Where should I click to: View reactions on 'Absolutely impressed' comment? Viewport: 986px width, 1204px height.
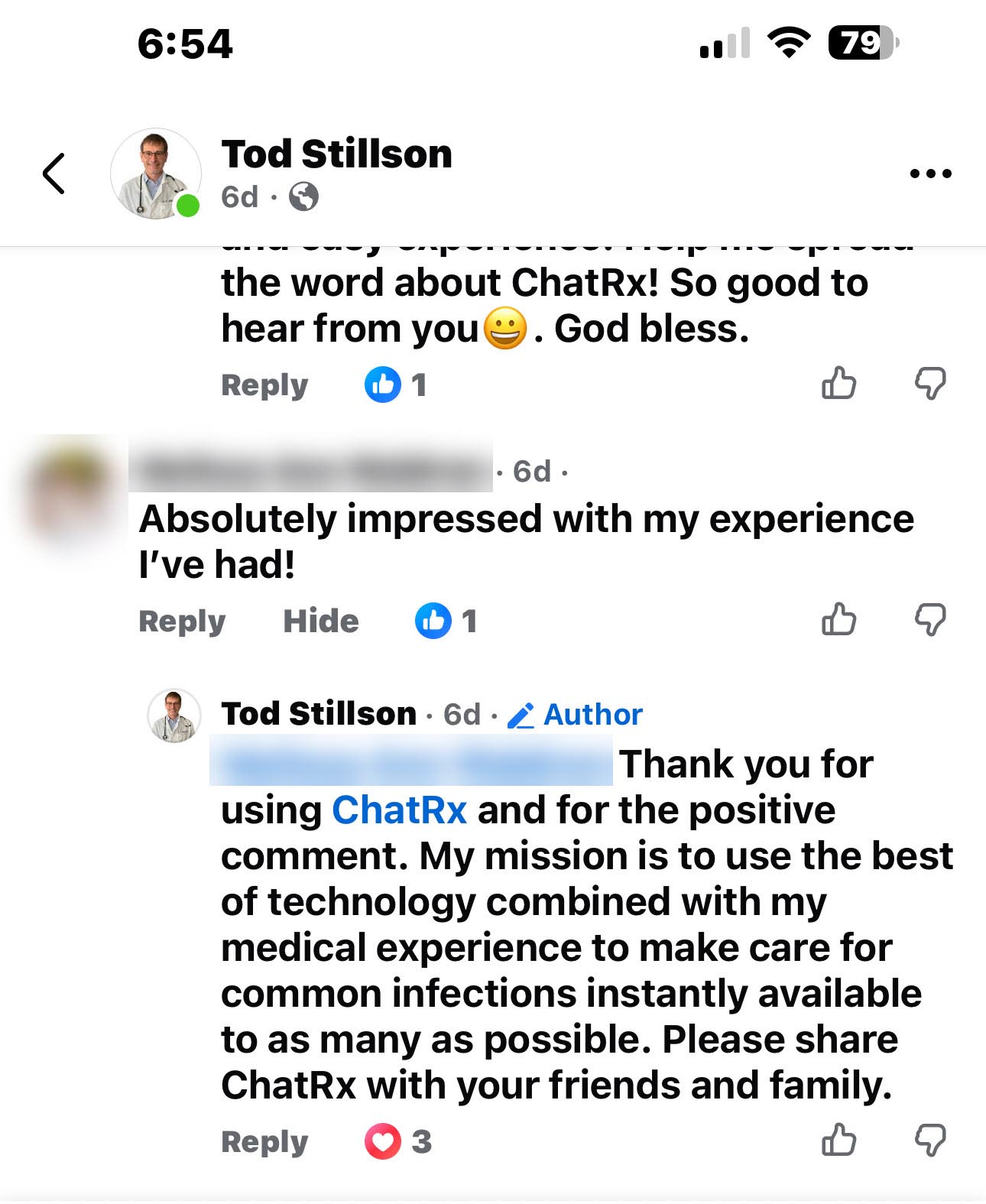[446, 621]
